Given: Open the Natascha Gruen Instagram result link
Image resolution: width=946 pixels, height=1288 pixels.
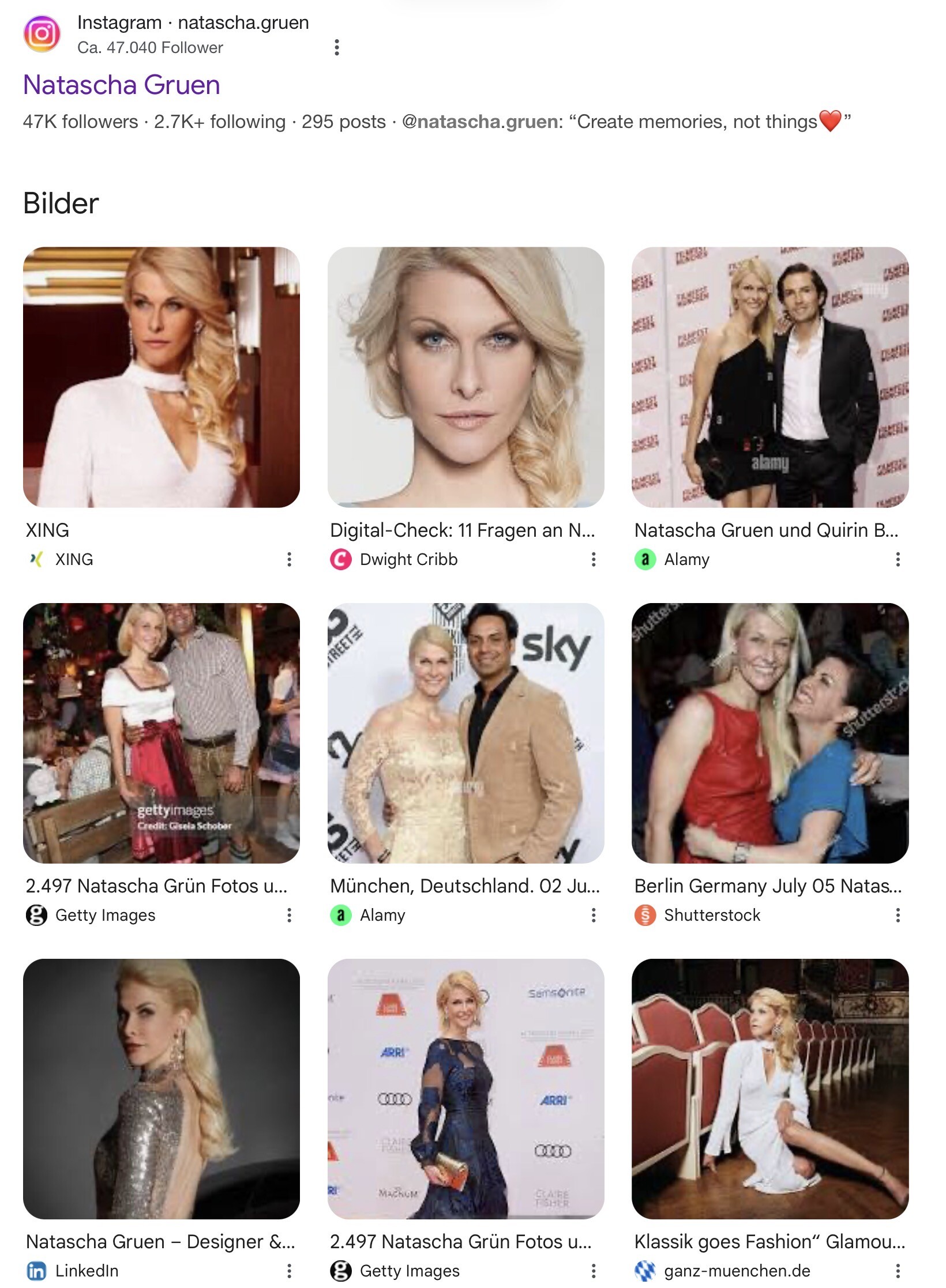Looking at the screenshot, I should click(121, 85).
